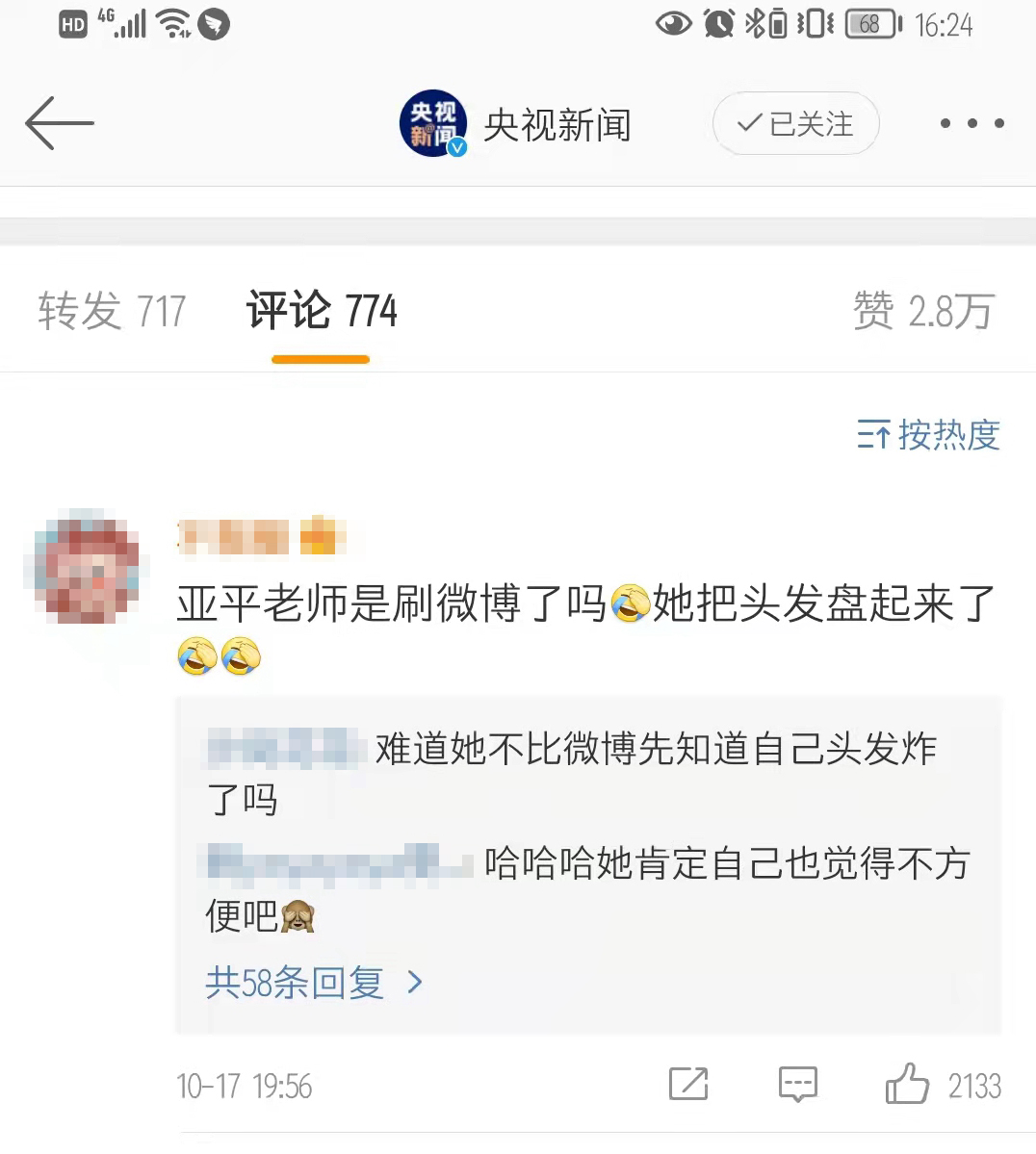
Task: Like the comment with 2133 likes
Action: [x=907, y=1085]
